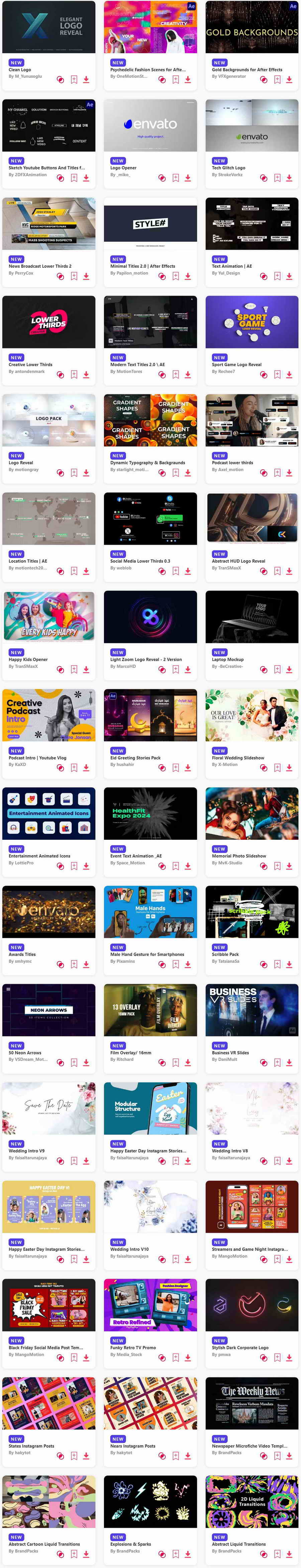Bookmark the Business VR Slides item
301x1568 pixels.
[x=277, y=1063]
